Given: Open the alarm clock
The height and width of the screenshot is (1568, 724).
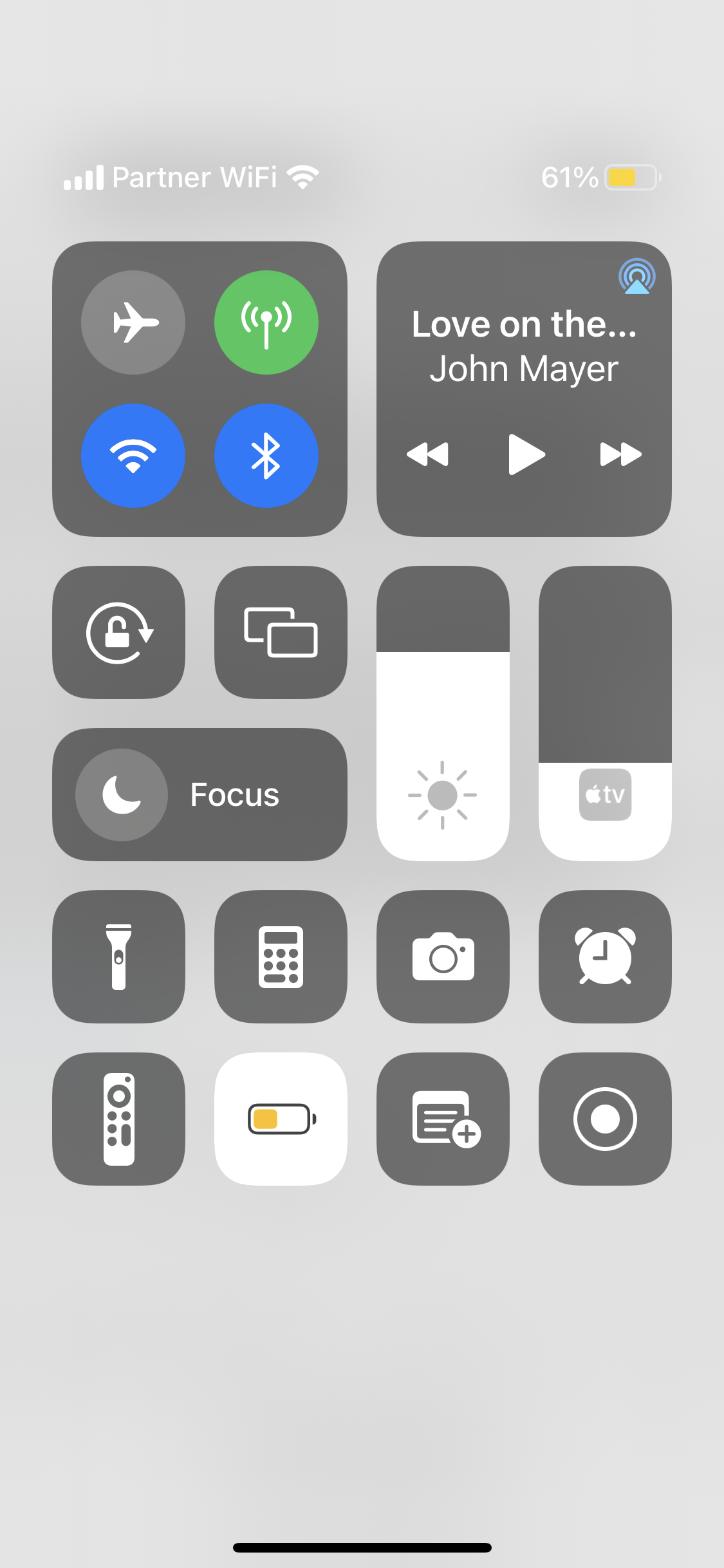Looking at the screenshot, I should coord(605,957).
